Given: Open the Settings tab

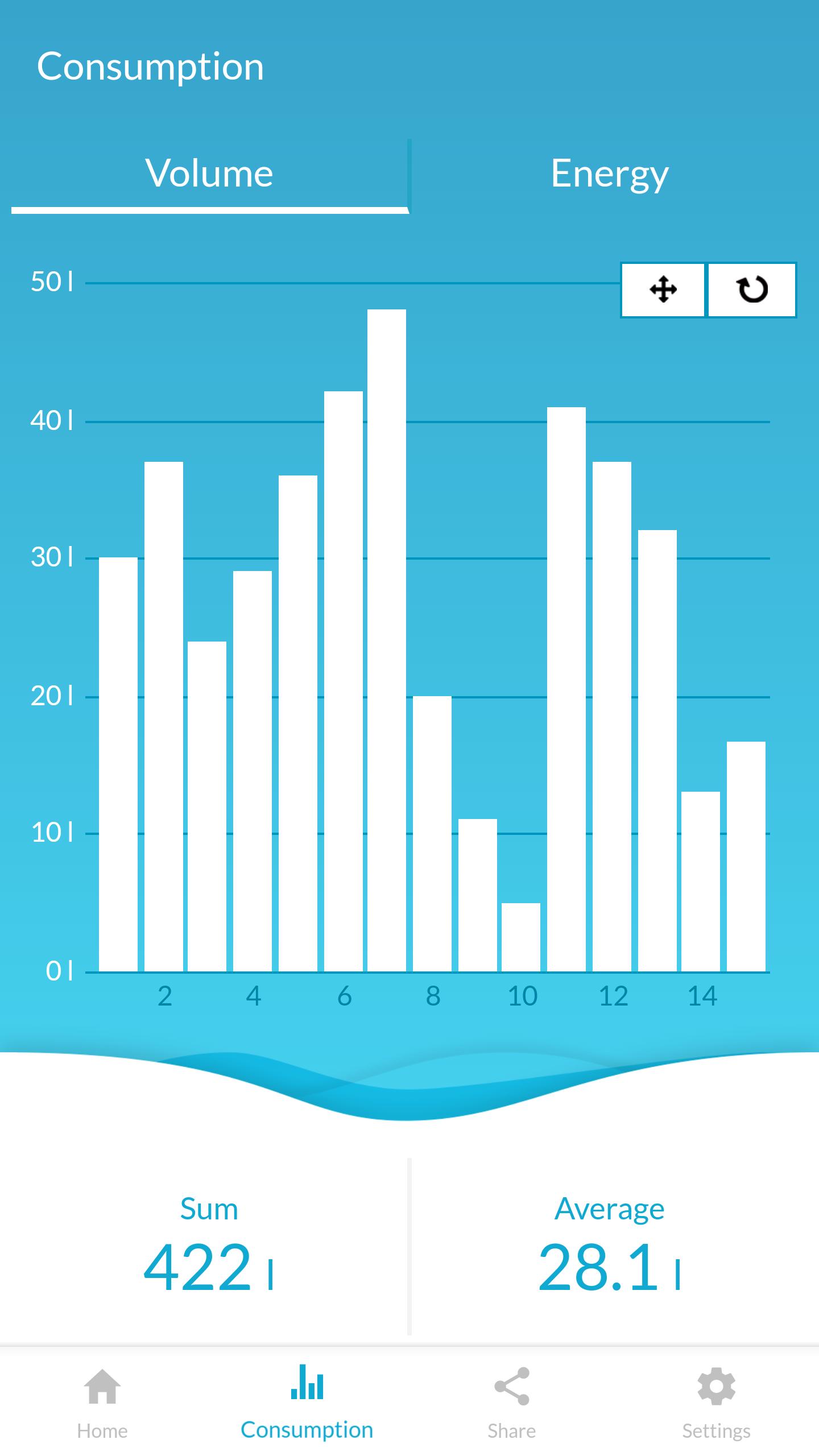Looking at the screenshot, I should [x=716, y=1403].
